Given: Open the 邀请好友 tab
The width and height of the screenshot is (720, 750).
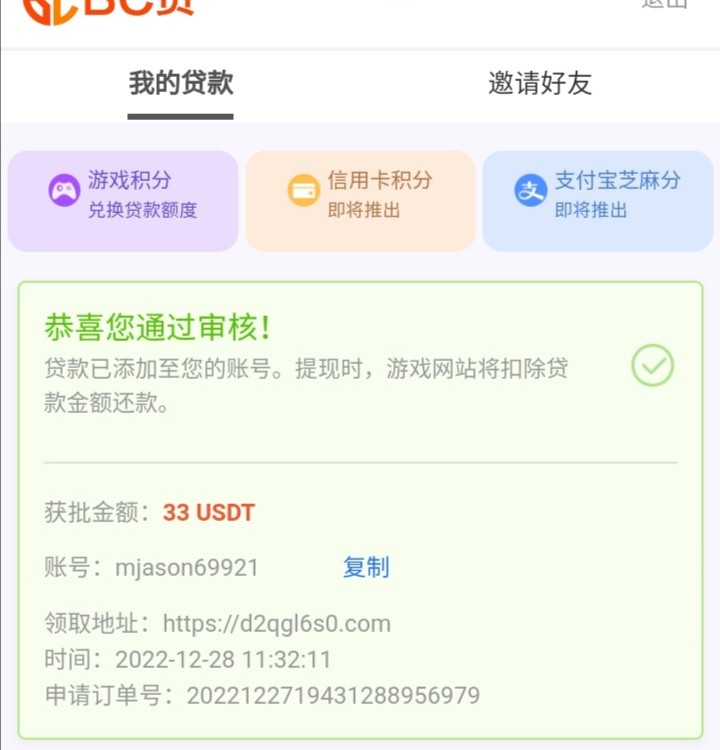Looking at the screenshot, I should click(540, 84).
